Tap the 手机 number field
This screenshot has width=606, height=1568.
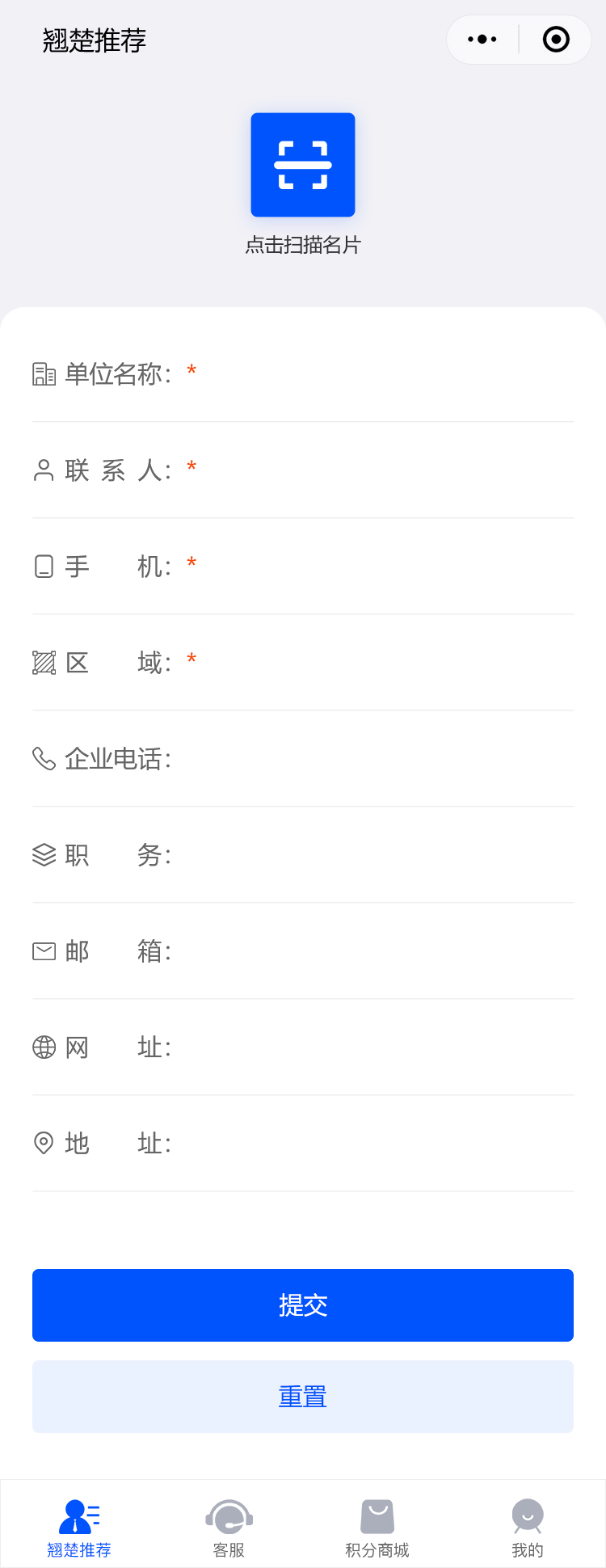coord(380,567)
